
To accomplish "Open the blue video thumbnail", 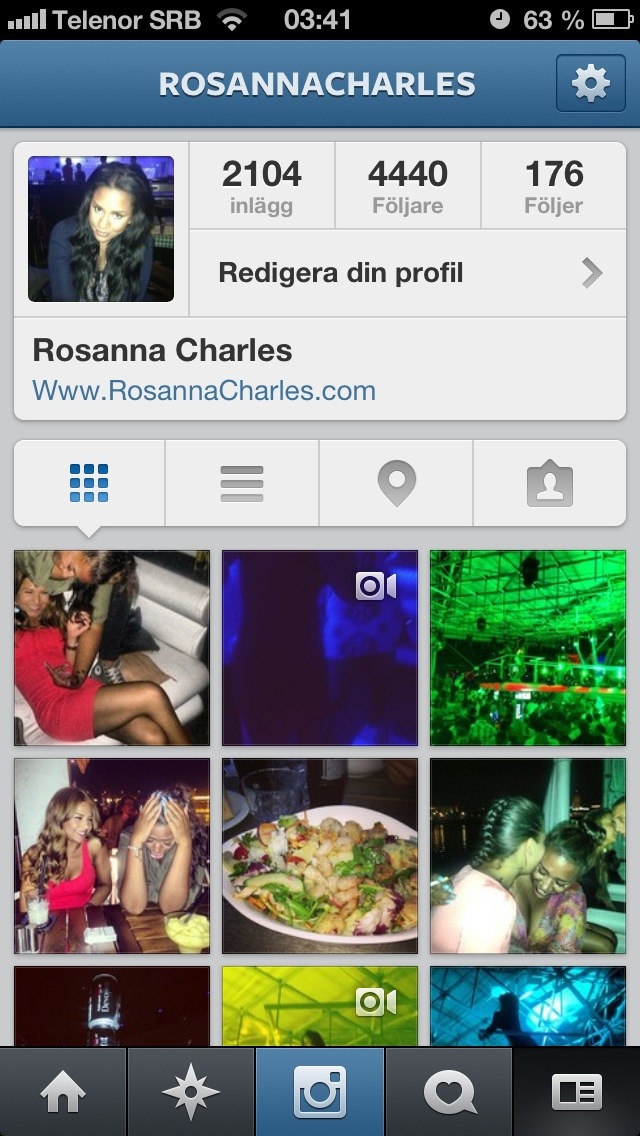I will tap(320, 648).
